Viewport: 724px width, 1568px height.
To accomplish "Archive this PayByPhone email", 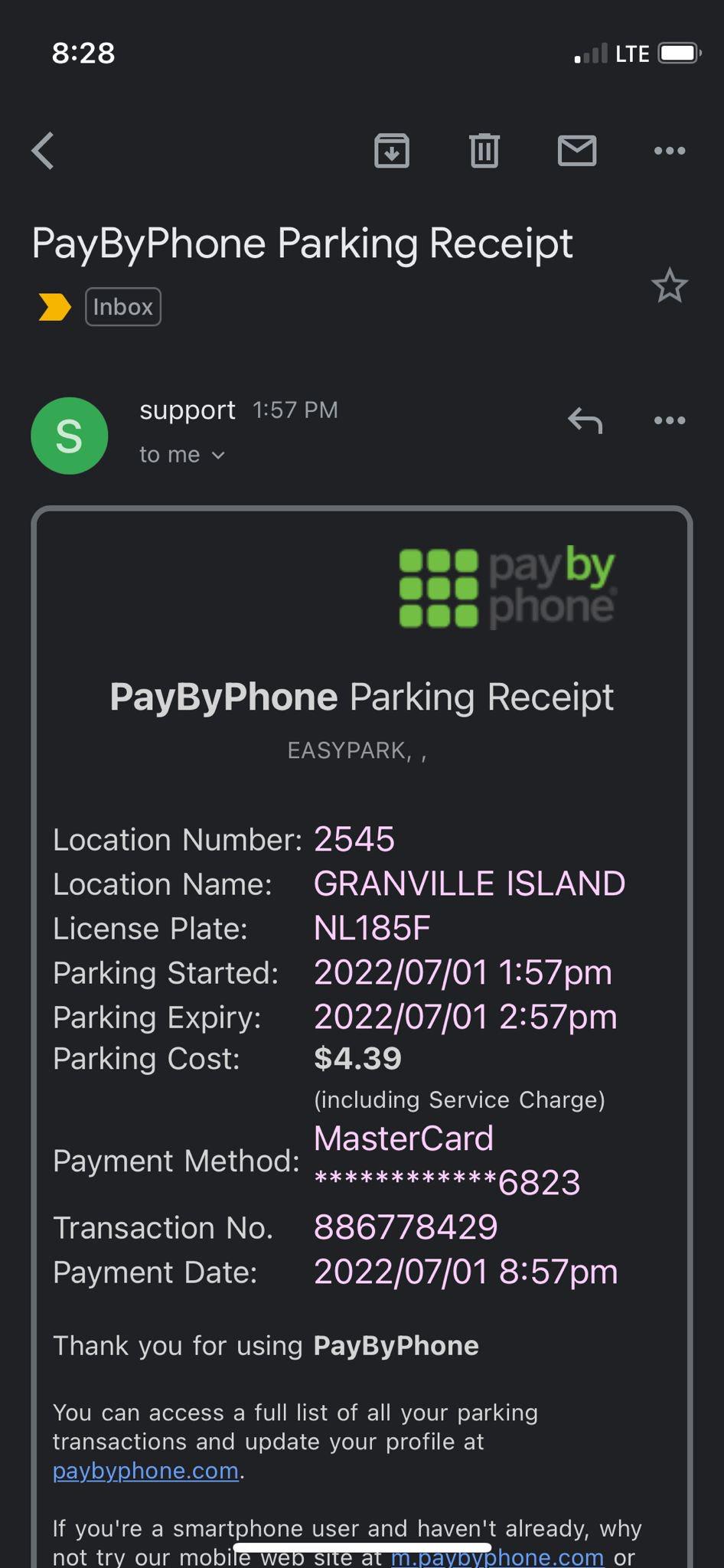I will coord(391,150).
